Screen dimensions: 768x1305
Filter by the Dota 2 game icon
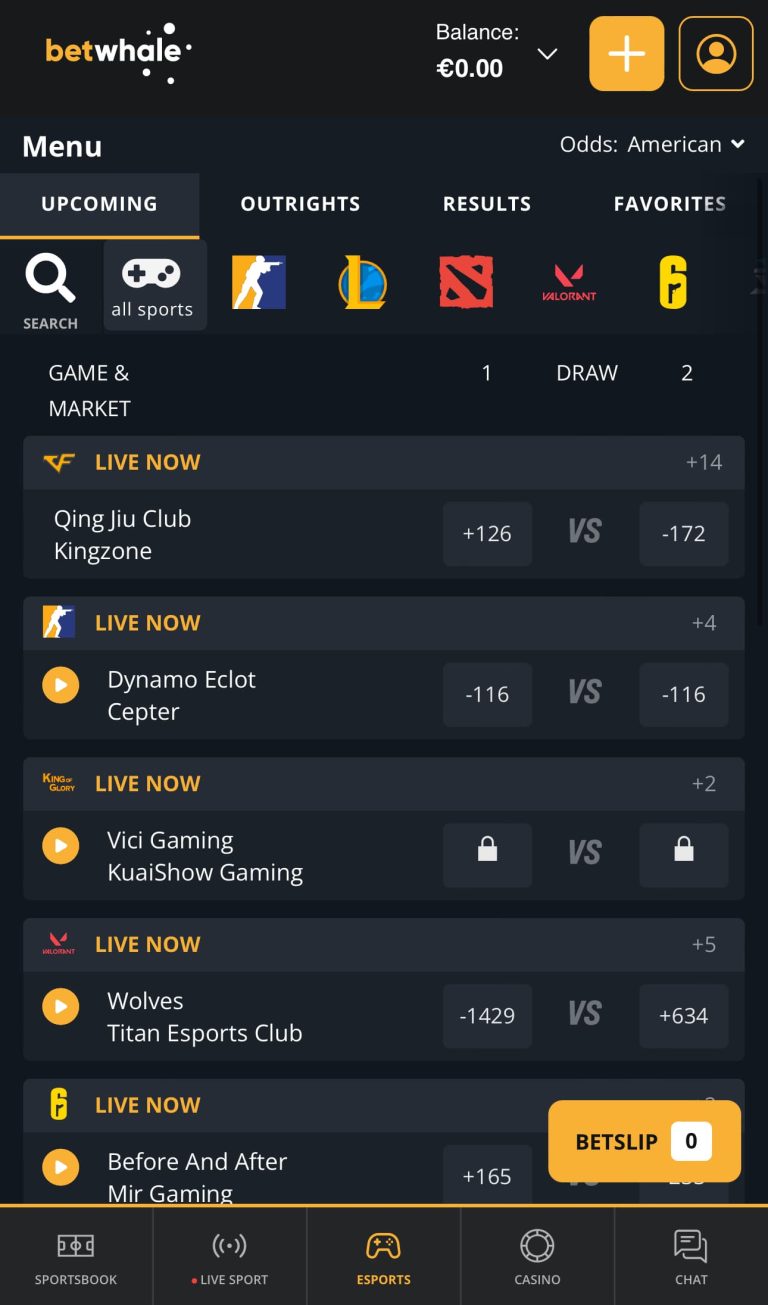pos(466,282)
